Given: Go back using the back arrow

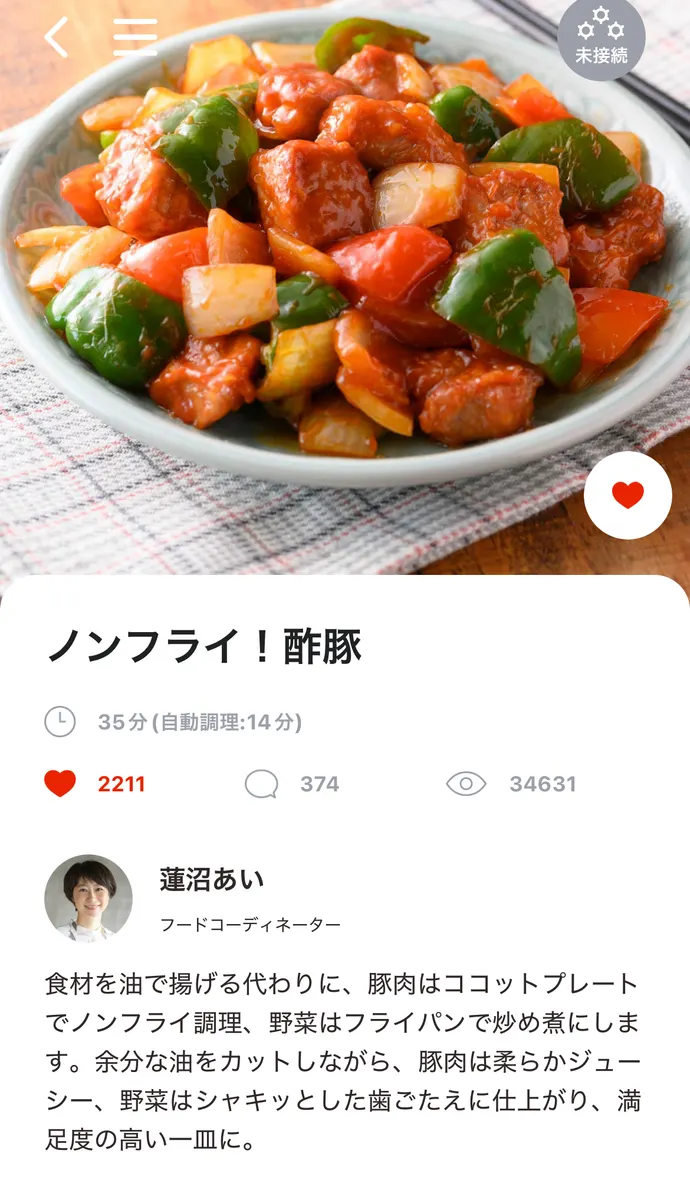Looking at the screenshot, I should pos(56,38).
